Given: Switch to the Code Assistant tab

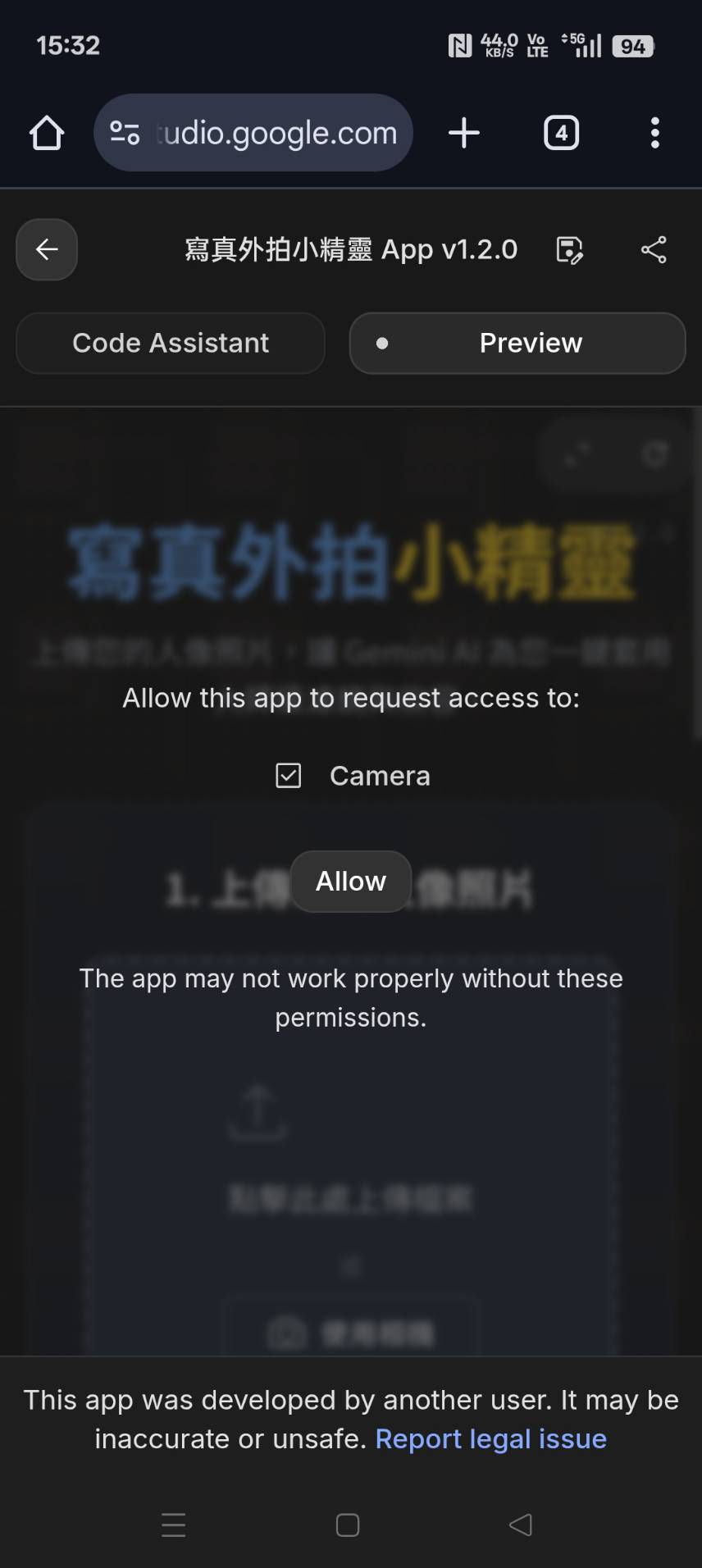Looking at the screenshot, I should 171,343.
